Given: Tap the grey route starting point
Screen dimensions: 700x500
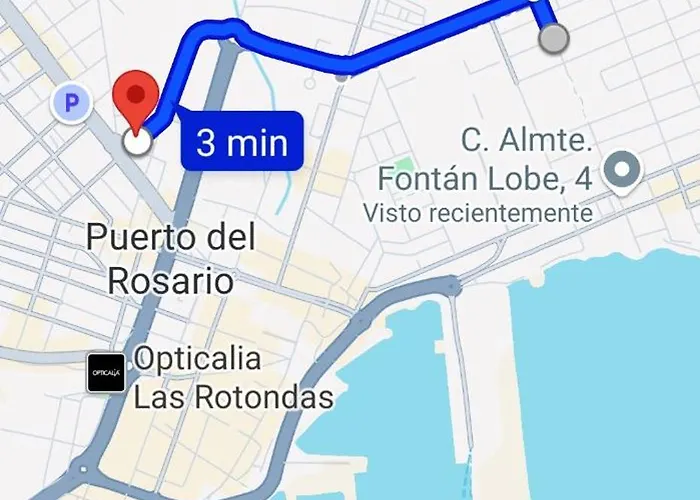Looking at the screenshot, I should coord(553,39).
